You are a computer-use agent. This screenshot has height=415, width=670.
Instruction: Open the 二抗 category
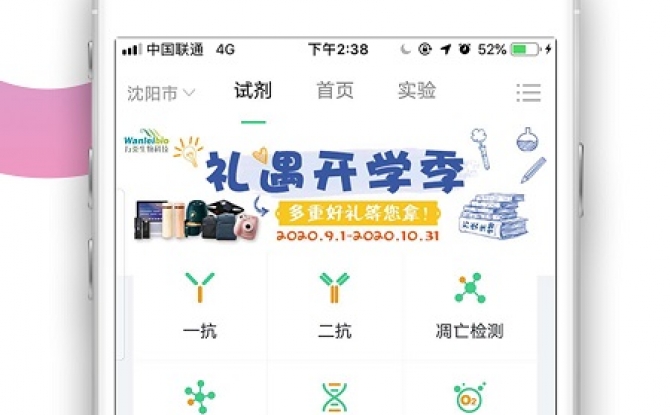point(335,303)
